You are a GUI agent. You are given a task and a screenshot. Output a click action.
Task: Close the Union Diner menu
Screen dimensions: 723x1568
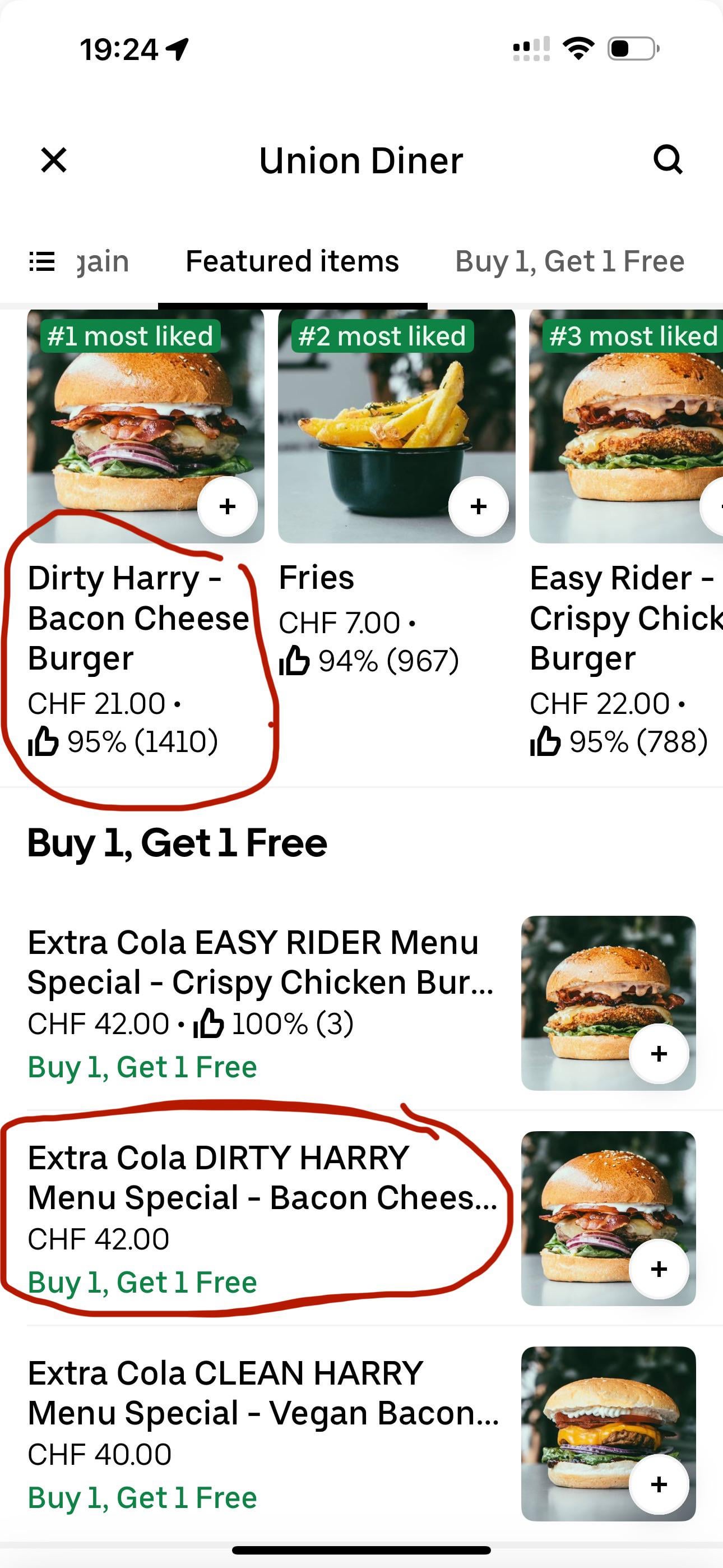coord(54,160)
